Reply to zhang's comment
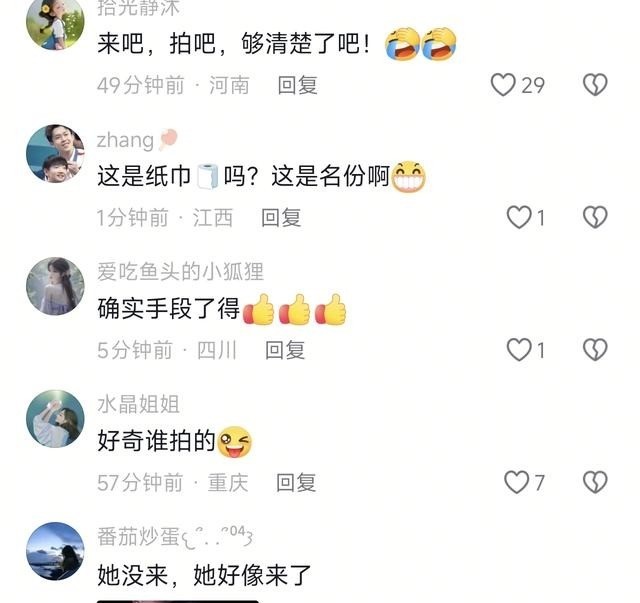The width and height of the screenshot is (640, 603). (x=281, y=218)
